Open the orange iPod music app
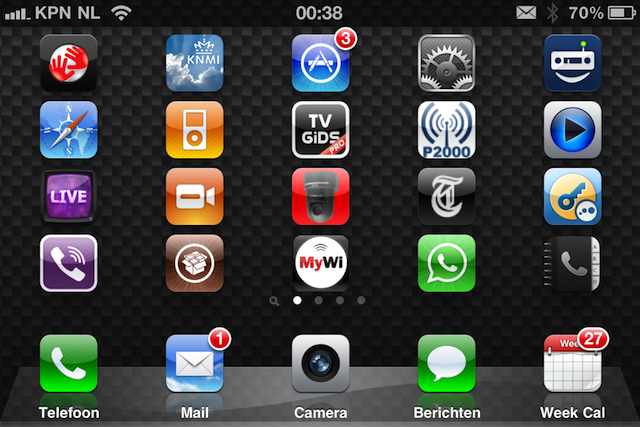The image size is (640, 427). click(195, 130)
